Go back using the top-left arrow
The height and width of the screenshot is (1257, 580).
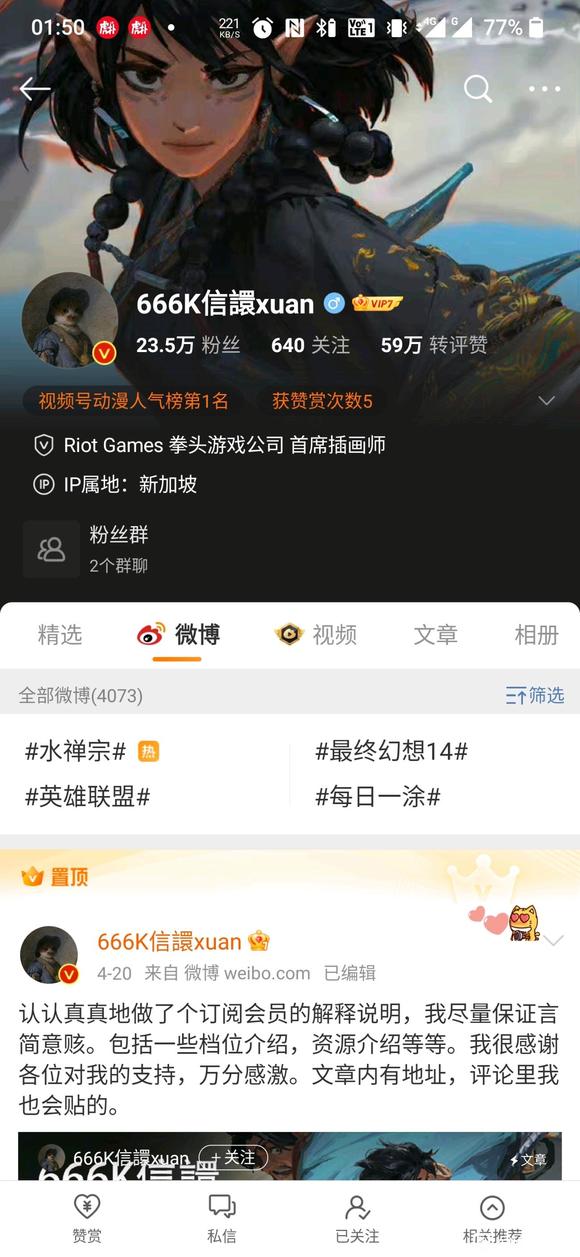coord(34,89)
